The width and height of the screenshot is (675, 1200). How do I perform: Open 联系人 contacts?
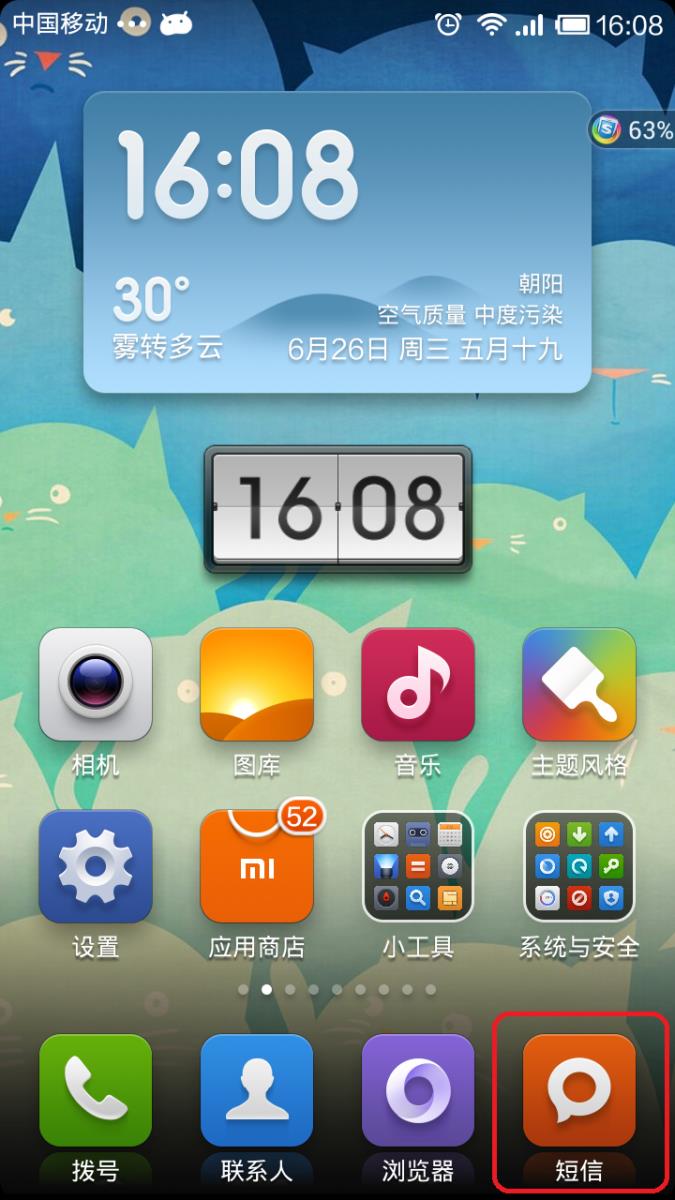point(257,1090)
